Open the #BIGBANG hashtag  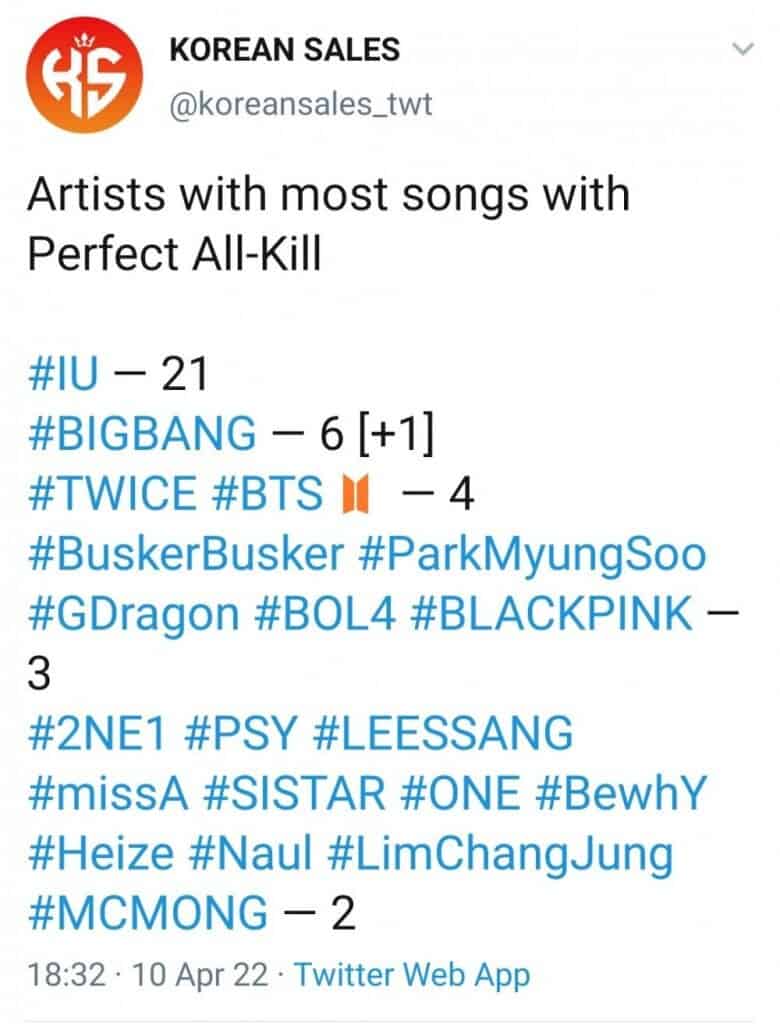[142, 434]
